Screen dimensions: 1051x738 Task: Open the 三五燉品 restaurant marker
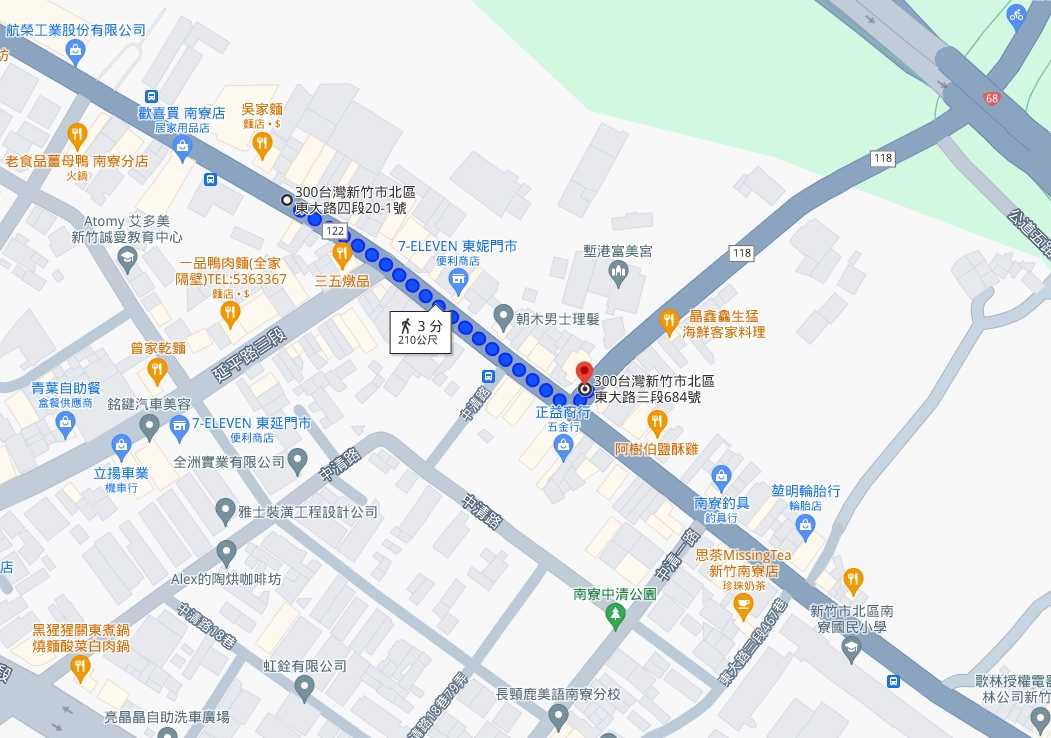(341, 254)
